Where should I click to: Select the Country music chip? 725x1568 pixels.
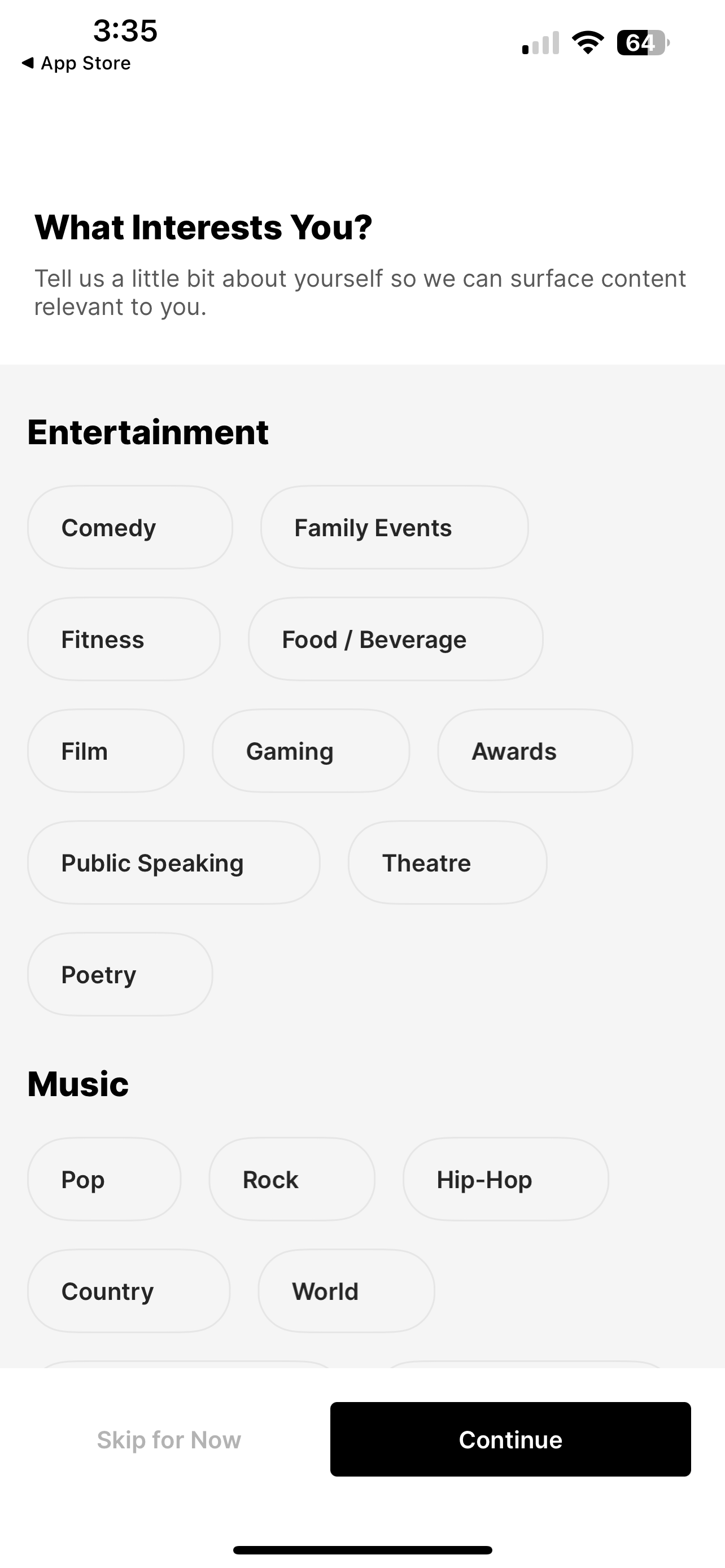click(128, 1290)
